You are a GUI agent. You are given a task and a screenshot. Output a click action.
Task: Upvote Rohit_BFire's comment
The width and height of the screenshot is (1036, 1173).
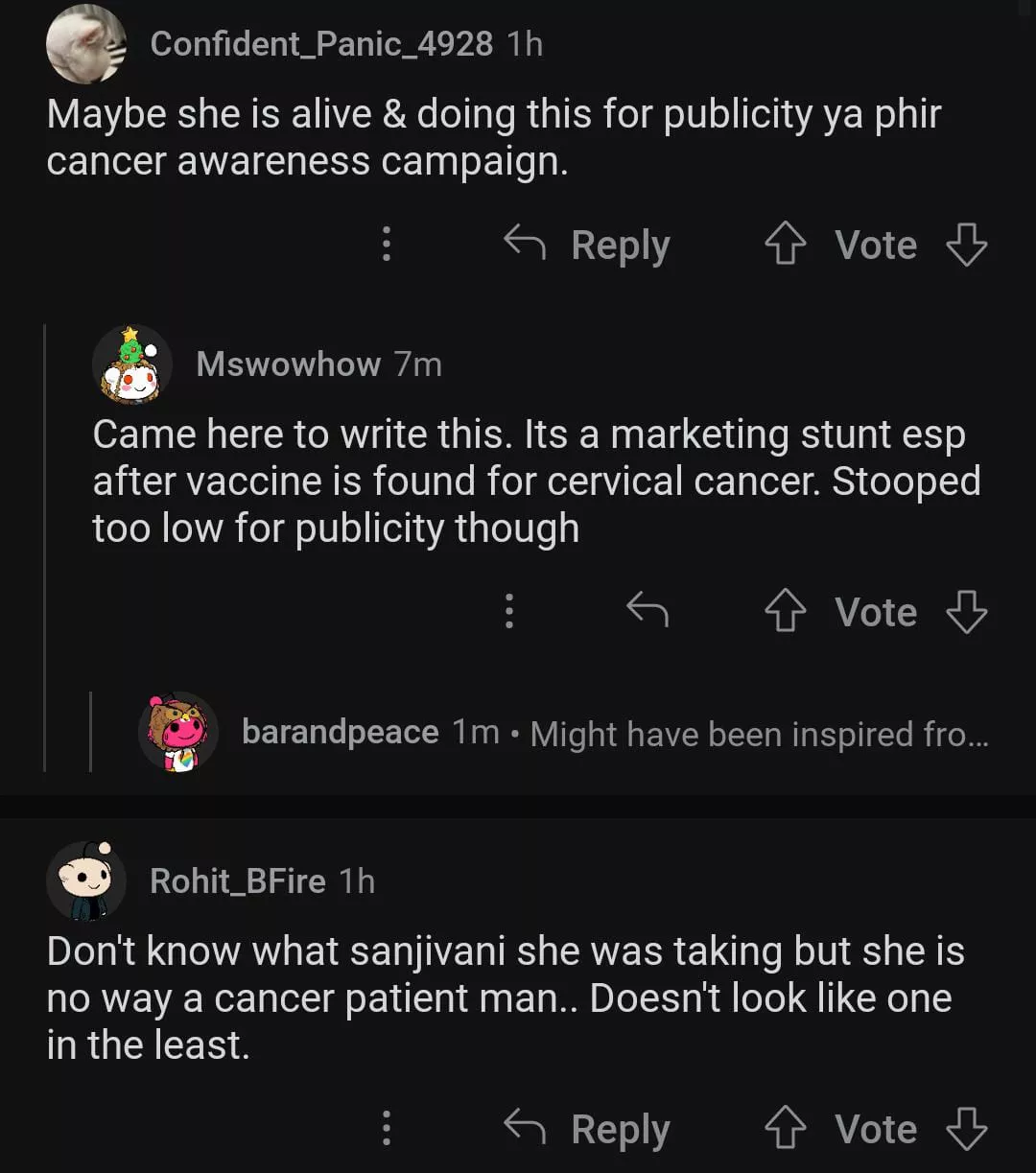[785, 1129]
